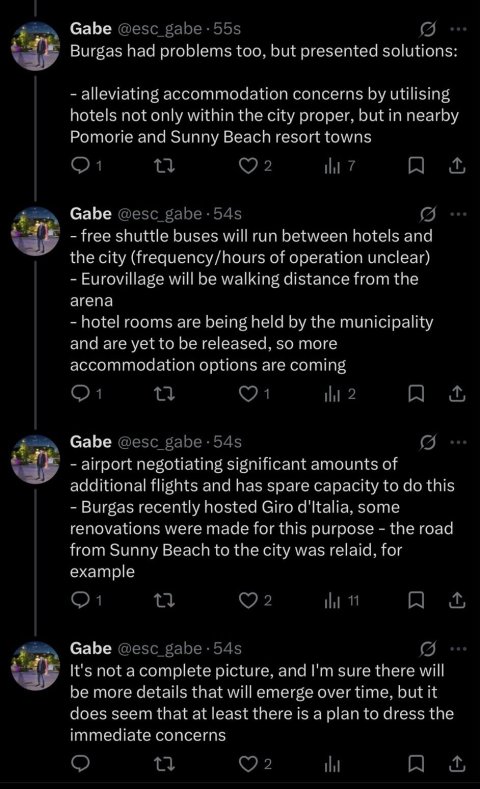This screenshot has width=480, height=789.
Task: Open Grok icon on the shuttle buses tweet
Action: [x=427, y=215]
